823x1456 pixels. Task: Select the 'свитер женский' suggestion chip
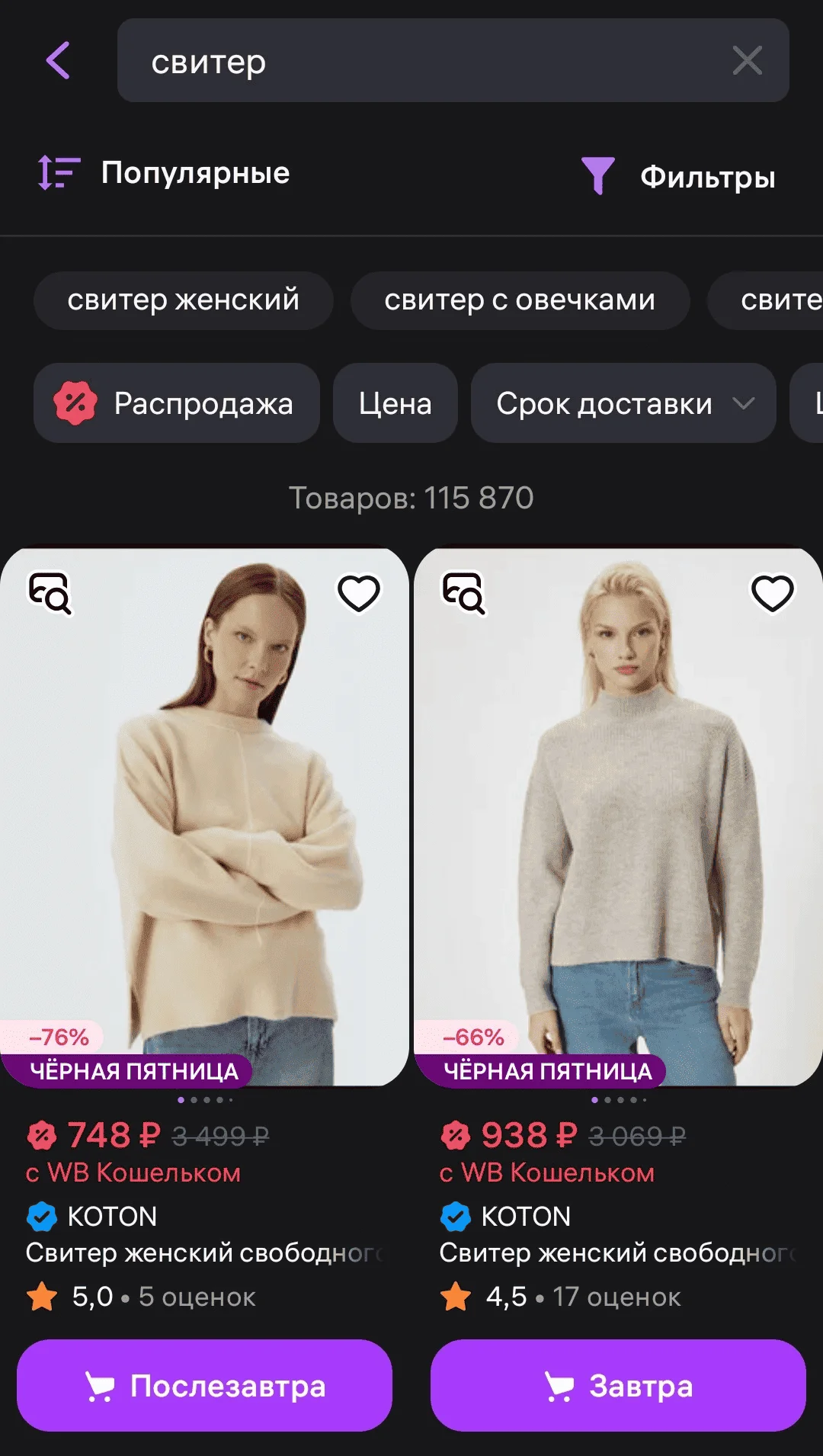(x=183, y=300)
